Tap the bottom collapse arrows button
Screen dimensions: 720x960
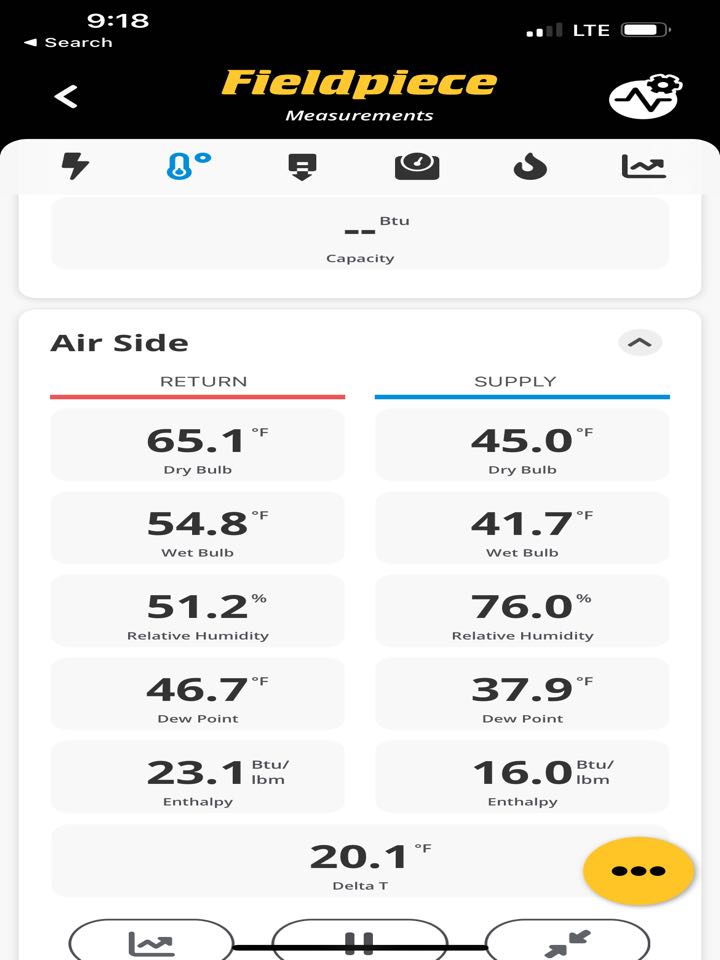click(568, 940)
